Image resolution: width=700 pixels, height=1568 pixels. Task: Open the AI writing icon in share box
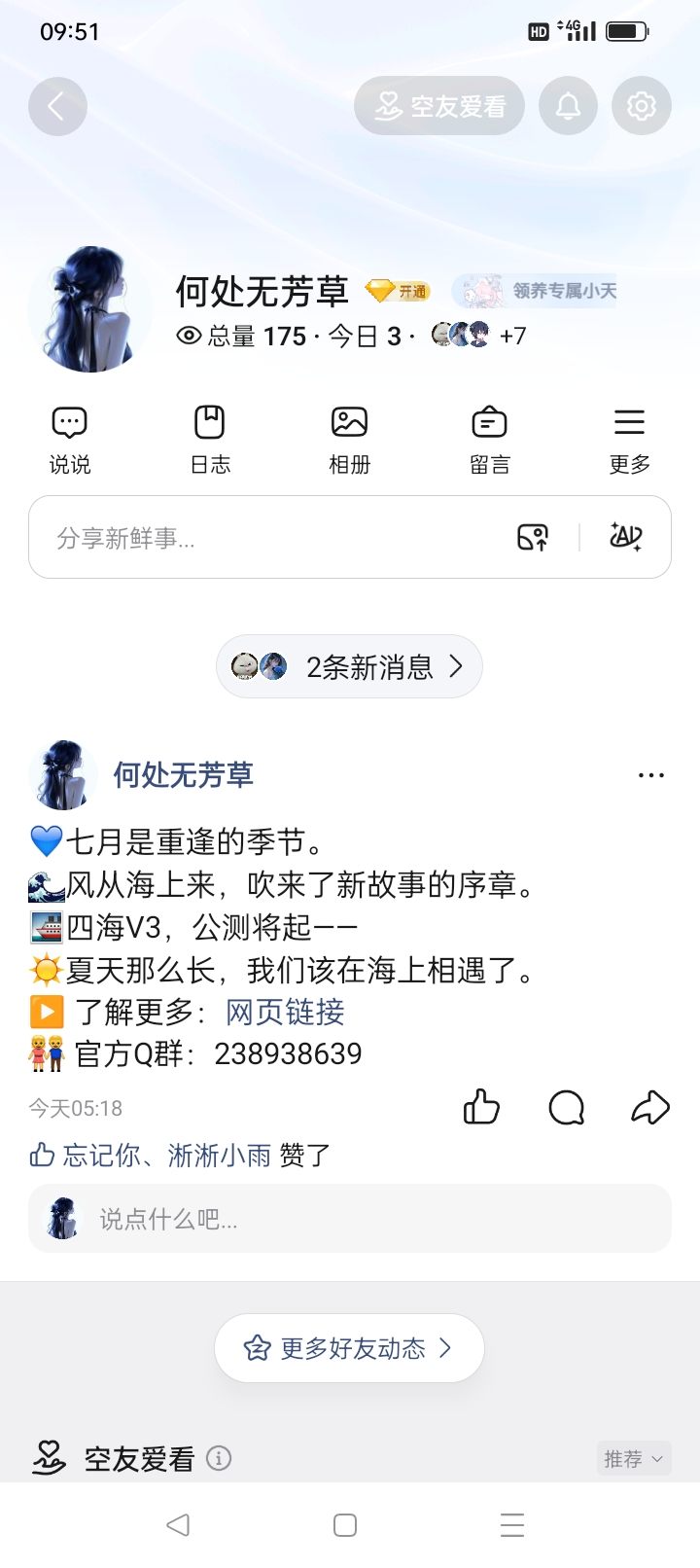tap(625, 537)
